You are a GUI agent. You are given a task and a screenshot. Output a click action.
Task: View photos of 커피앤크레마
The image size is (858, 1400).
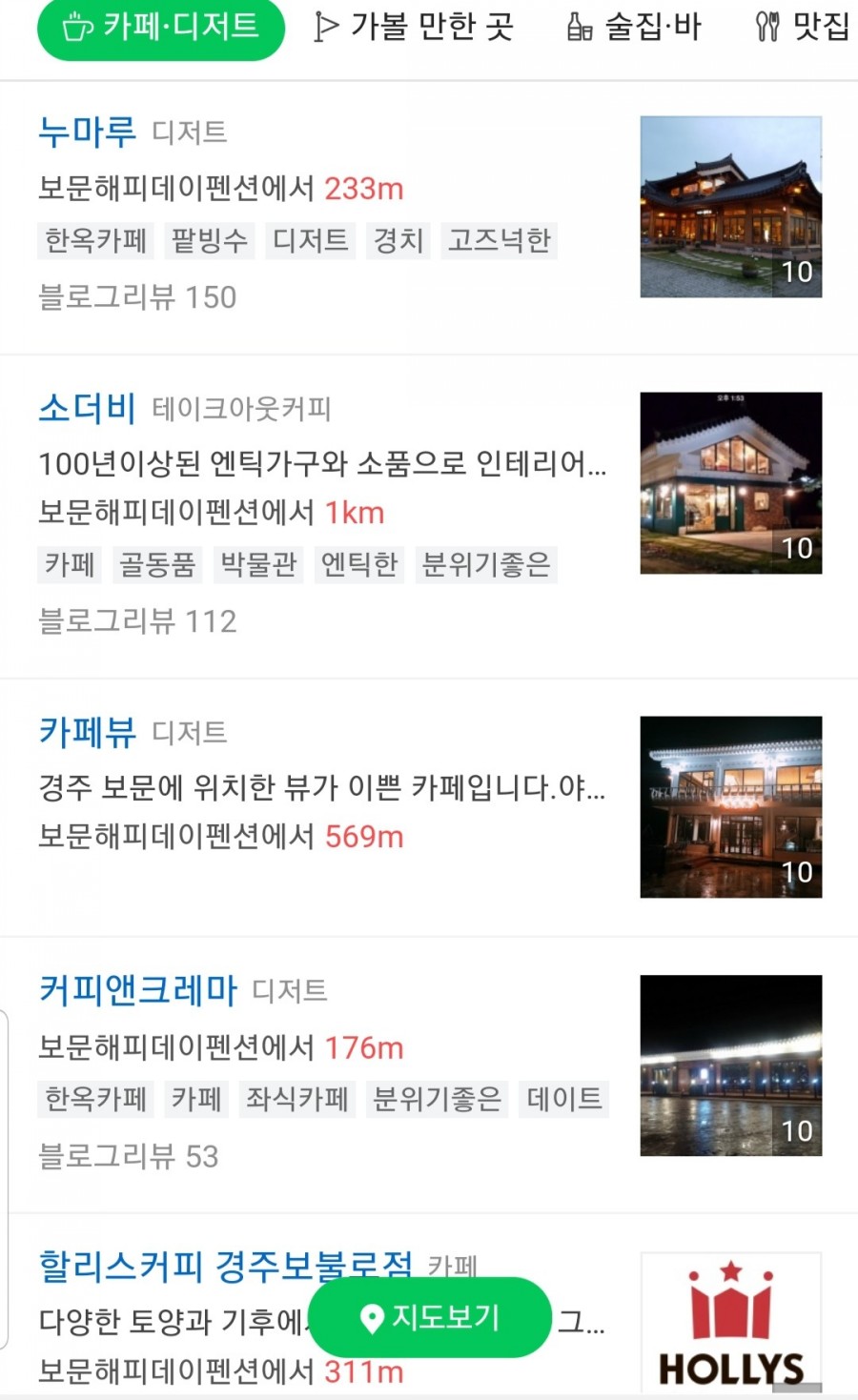(x=730, y=1065)
